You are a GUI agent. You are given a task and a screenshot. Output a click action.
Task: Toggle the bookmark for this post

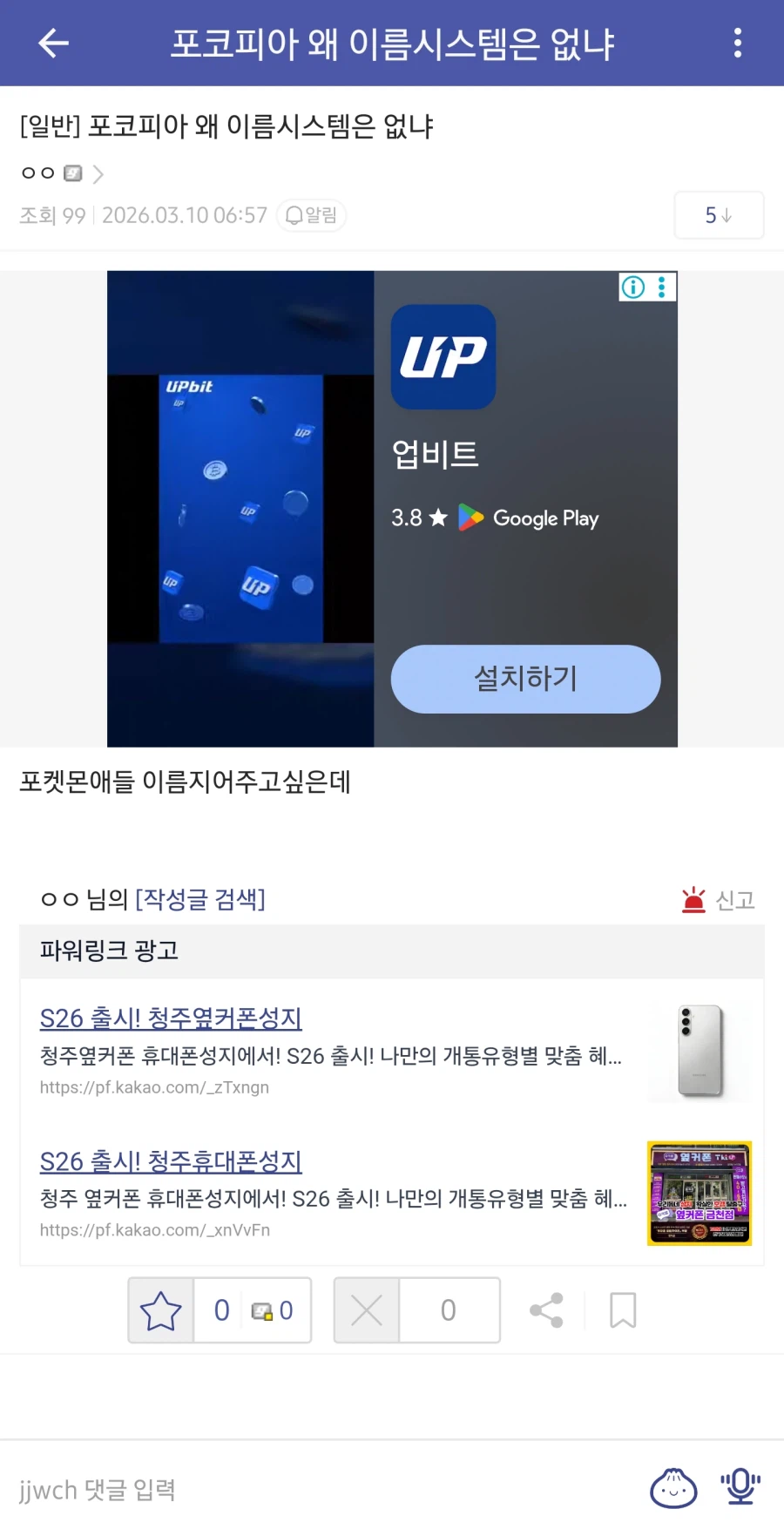point(622,1309)
